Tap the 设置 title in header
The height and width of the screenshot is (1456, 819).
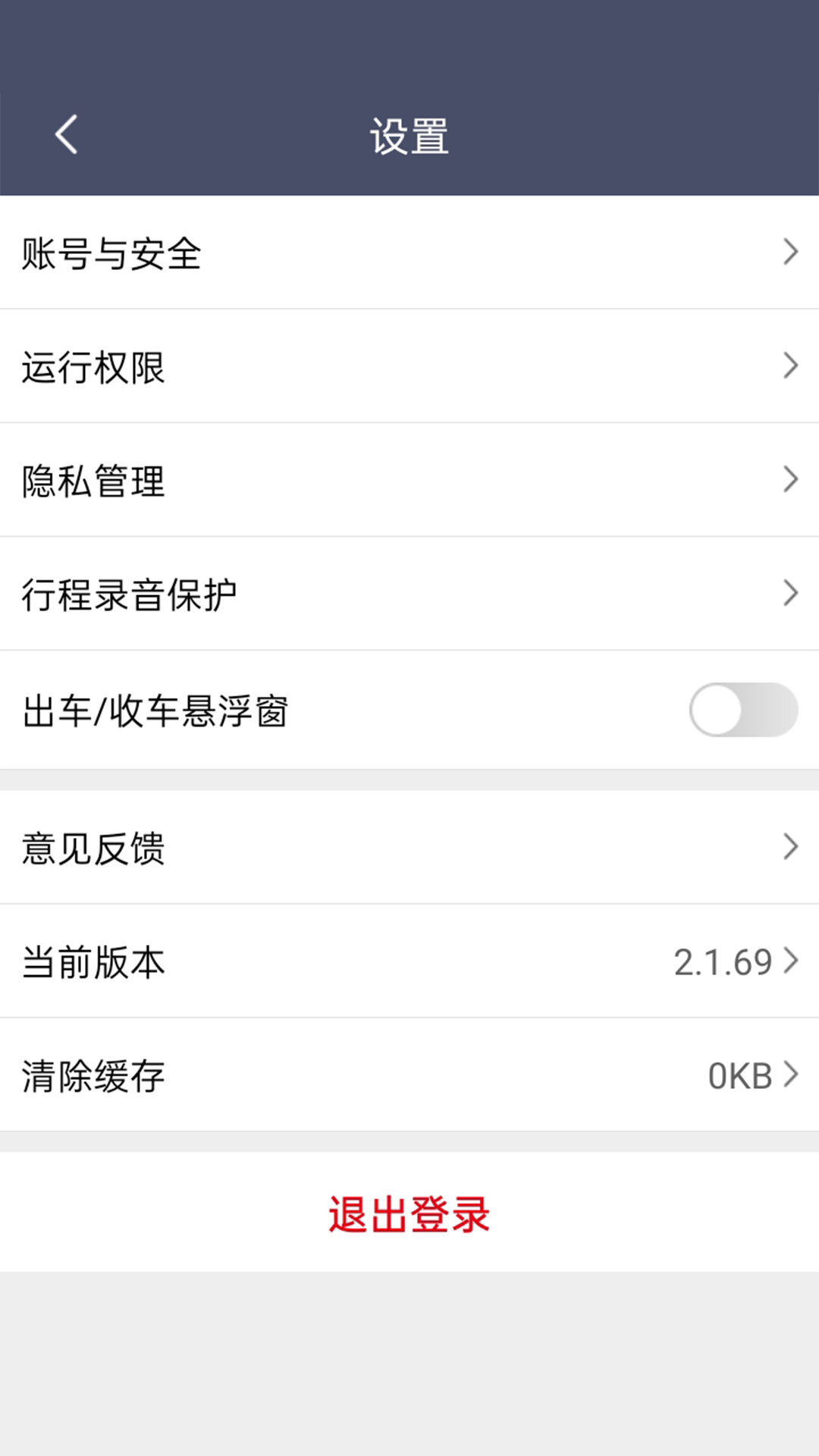tap(409, 136)
